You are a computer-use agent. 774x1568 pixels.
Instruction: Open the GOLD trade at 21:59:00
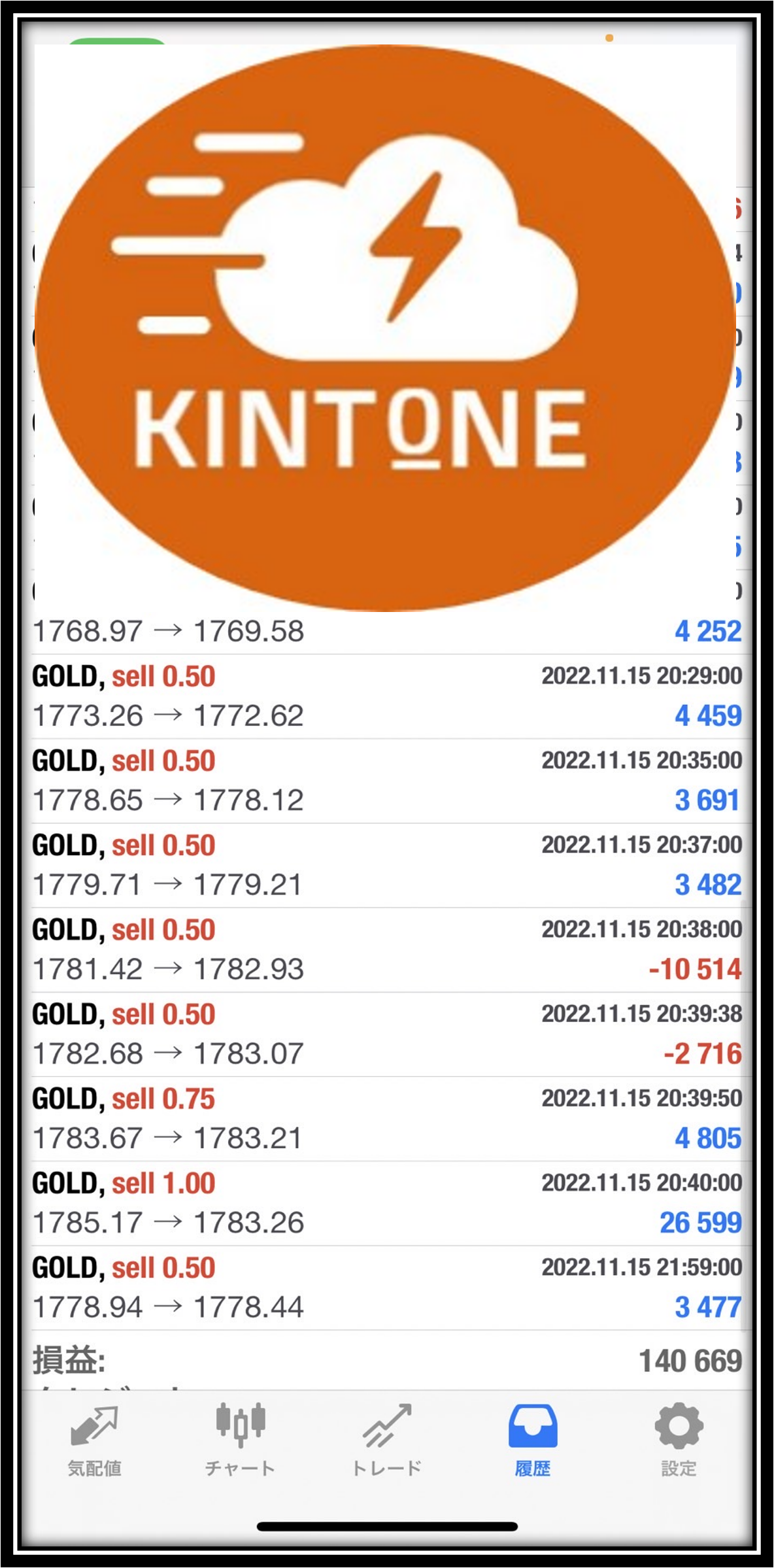click(x=387, y=1287)
